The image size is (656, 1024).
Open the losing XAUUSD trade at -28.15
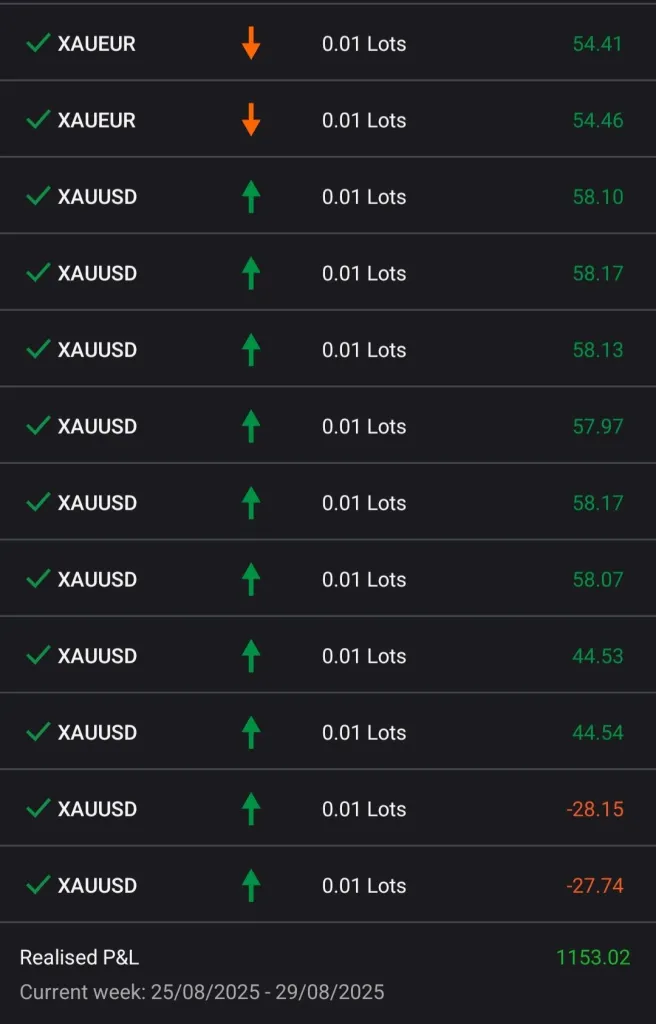point(328,809)
